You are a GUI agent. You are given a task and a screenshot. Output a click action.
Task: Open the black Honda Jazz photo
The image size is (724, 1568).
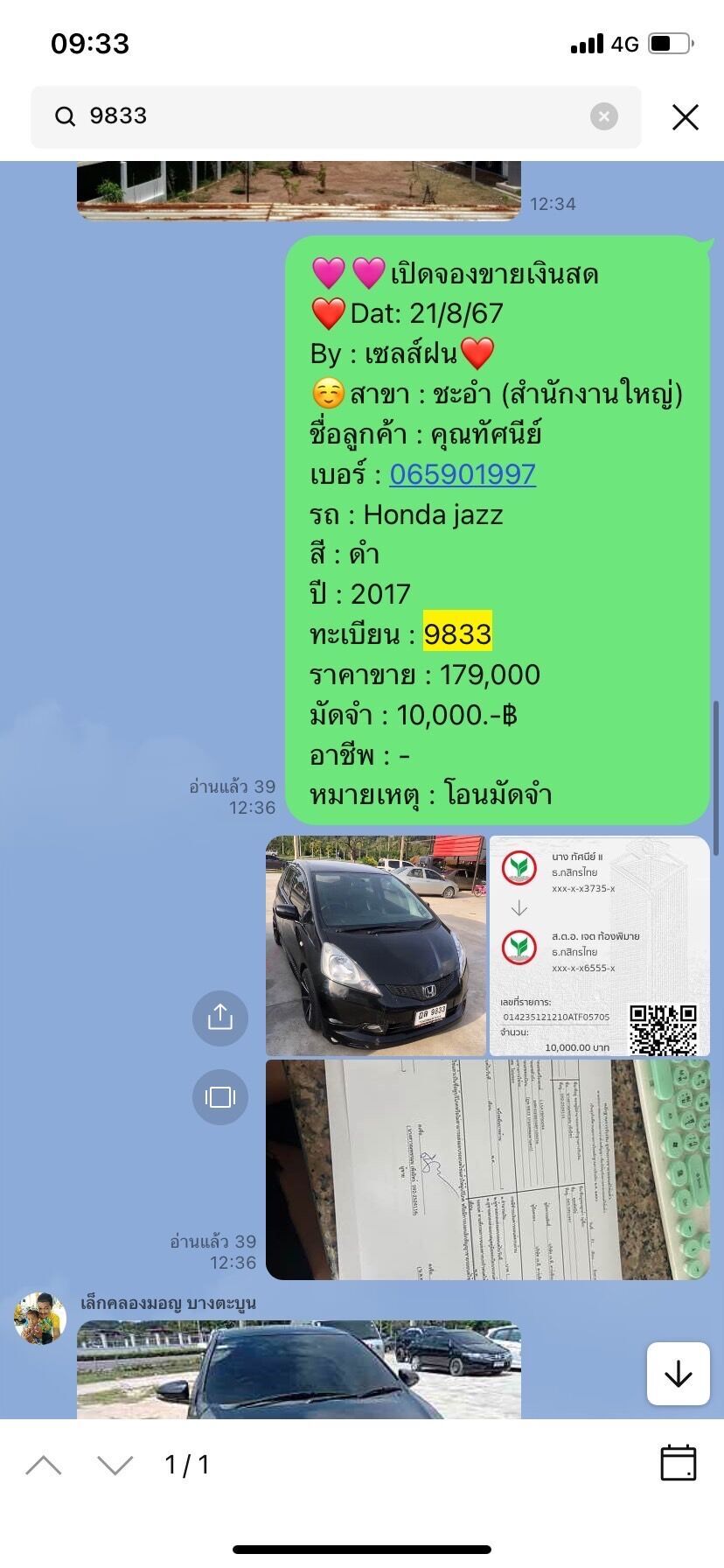click(x=376, y=946)
